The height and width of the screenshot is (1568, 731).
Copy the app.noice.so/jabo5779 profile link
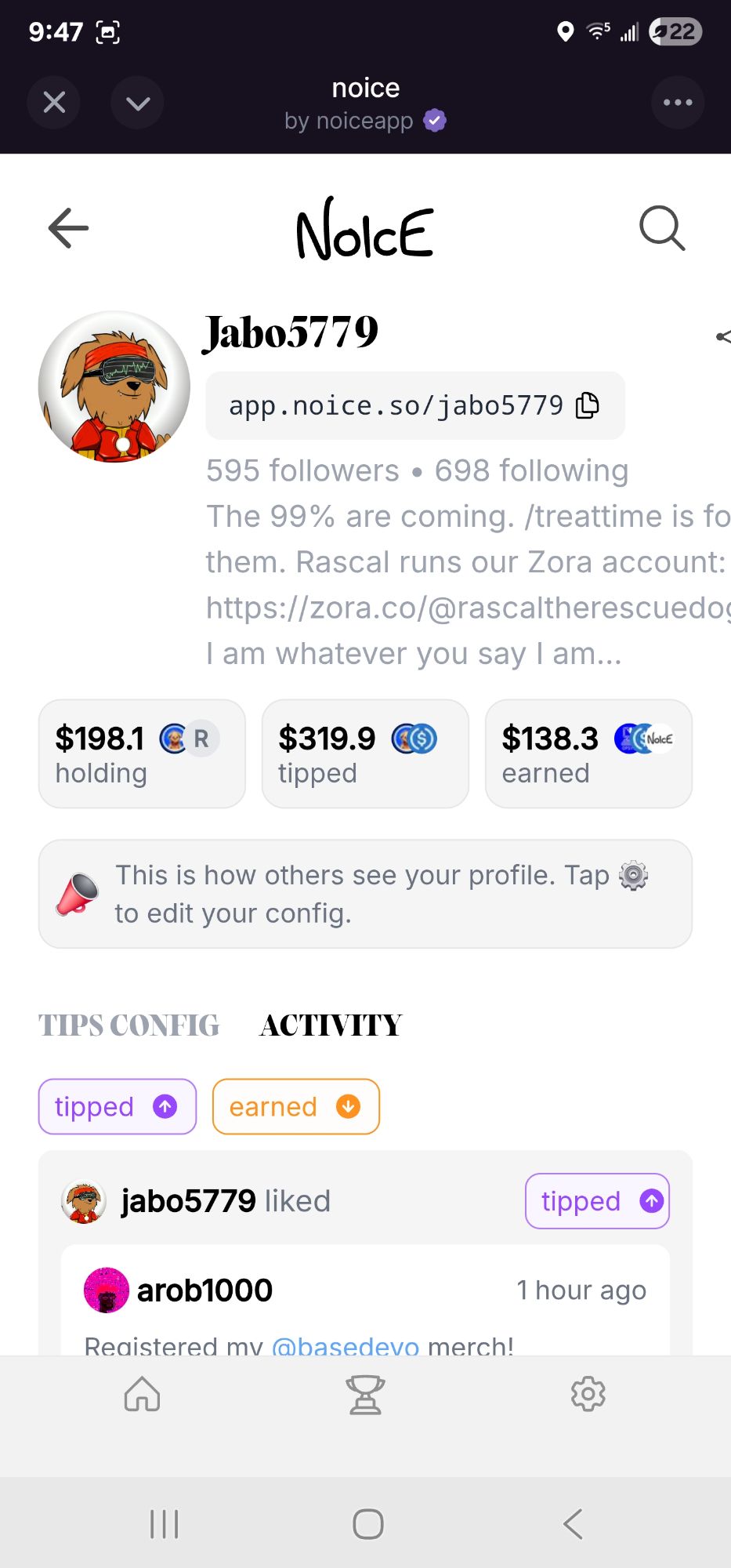[x=588, y=405]
